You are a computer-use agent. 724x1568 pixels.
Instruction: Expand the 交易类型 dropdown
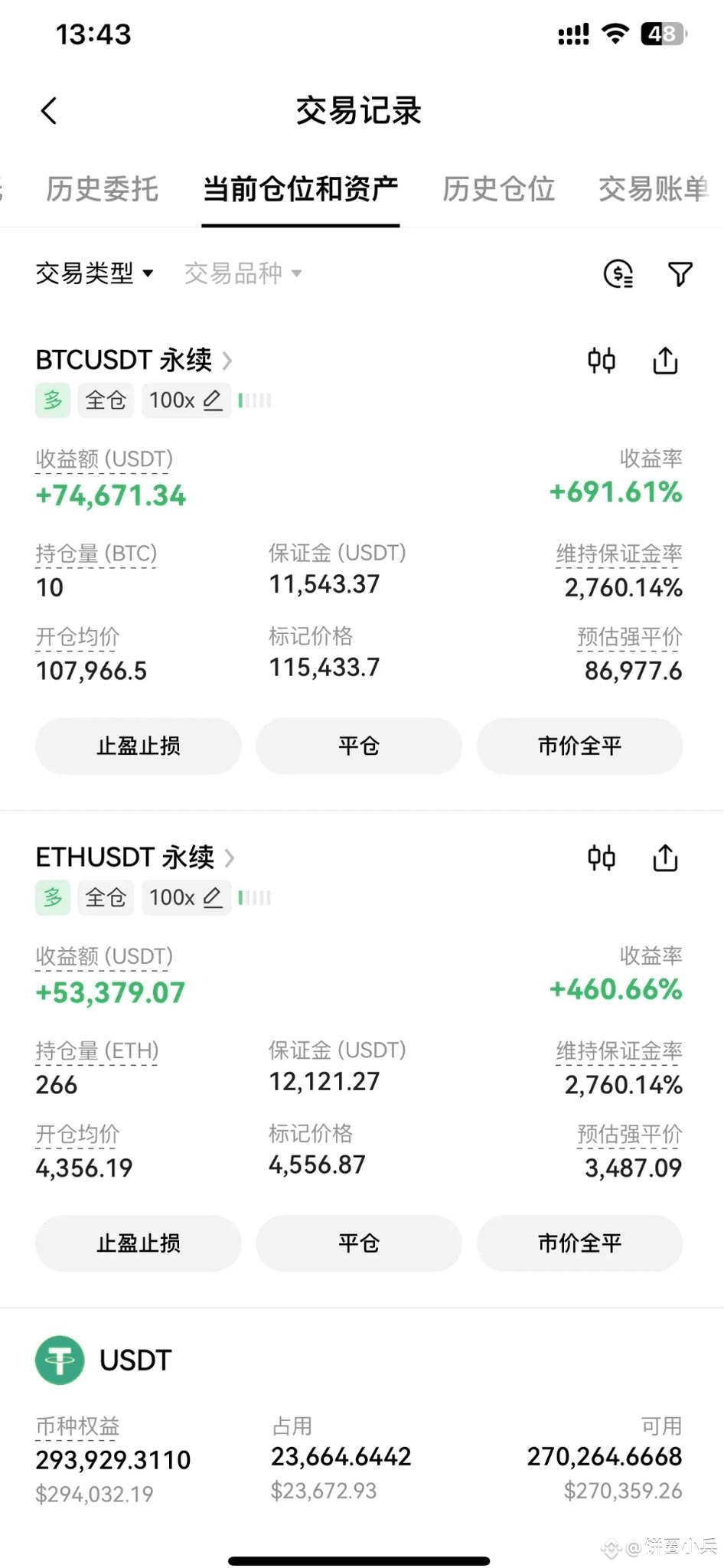pos(94,273)
